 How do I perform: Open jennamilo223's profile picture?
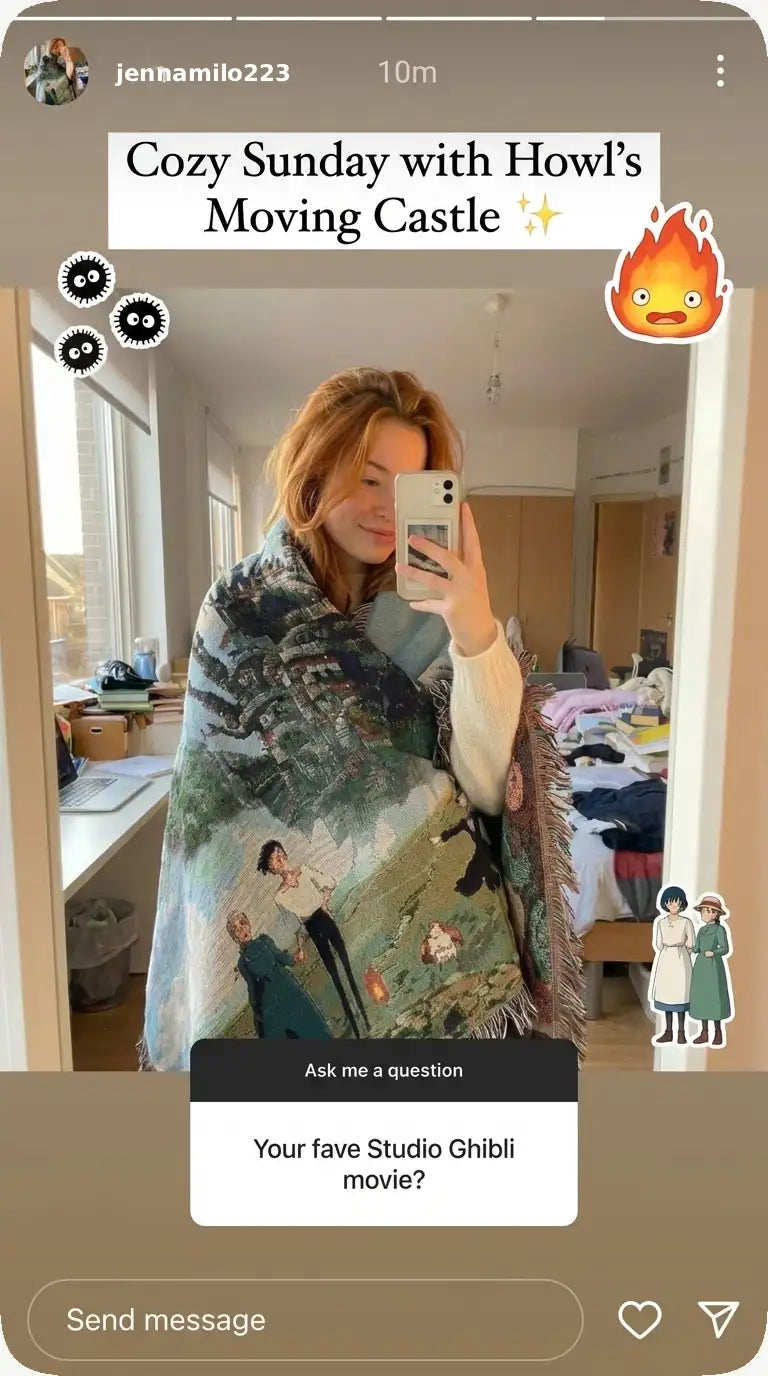click(x=56, y=72)
